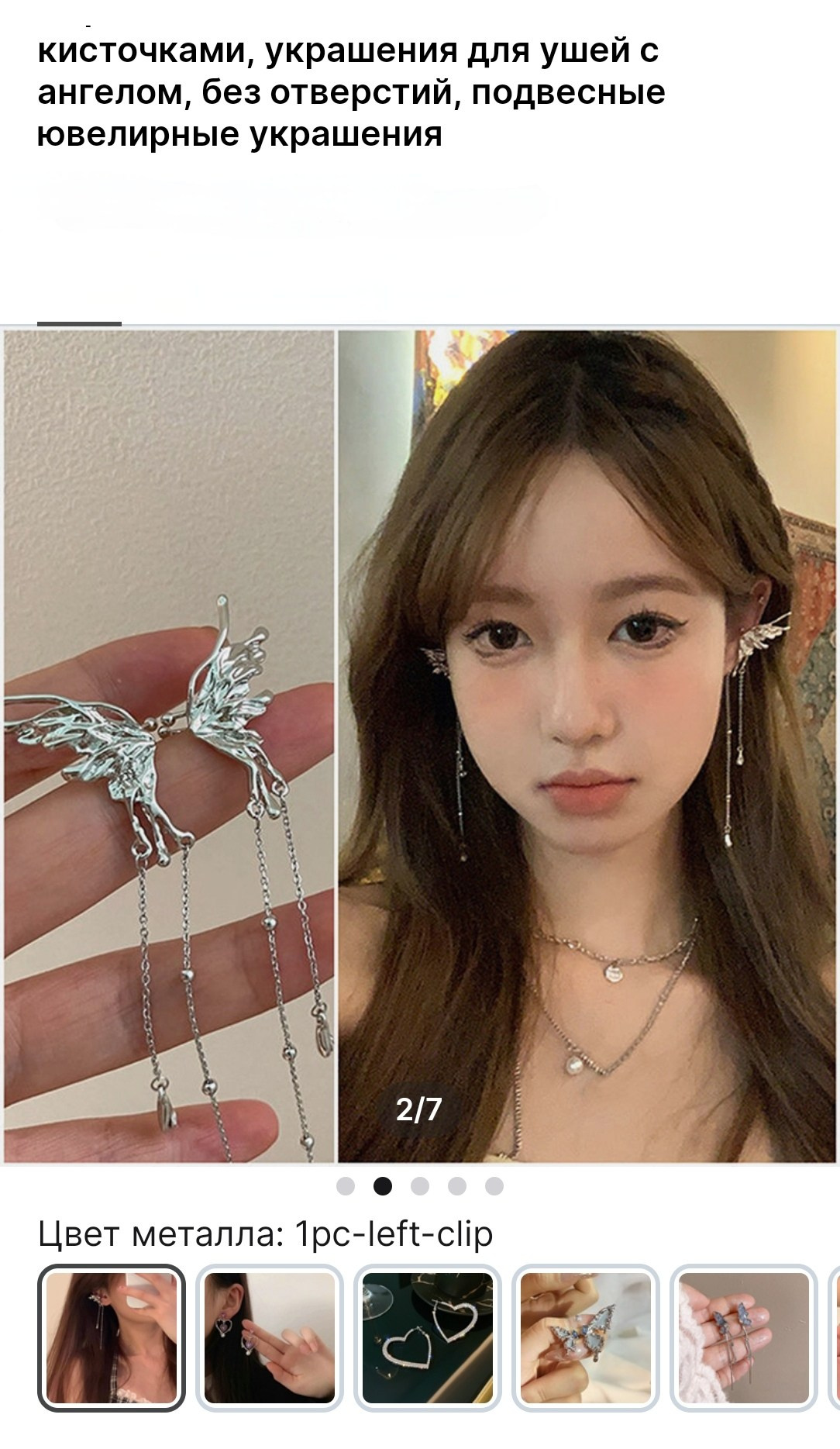
Task: Jump to the first image dot
Action: click(346, 1186)
